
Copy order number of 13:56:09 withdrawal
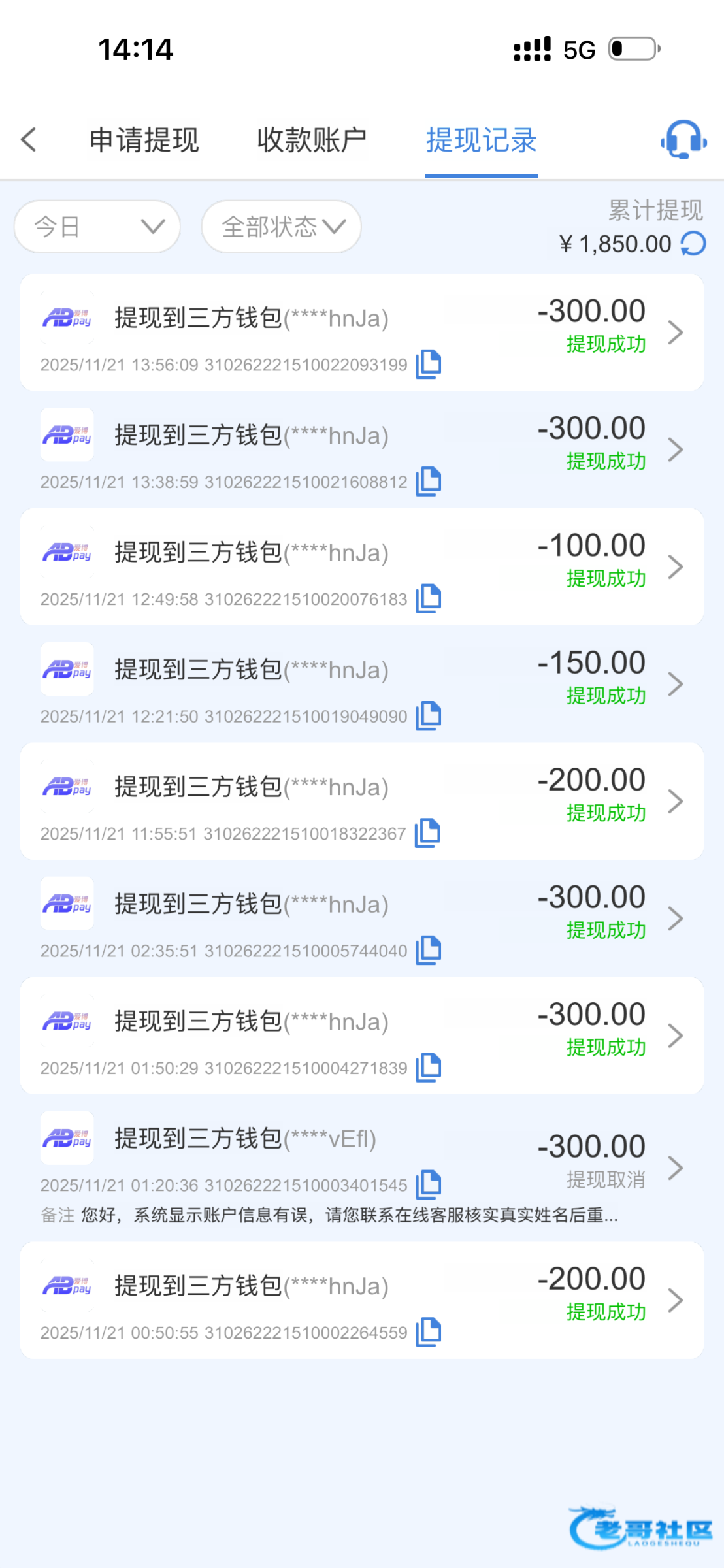(x=429, y=364)
